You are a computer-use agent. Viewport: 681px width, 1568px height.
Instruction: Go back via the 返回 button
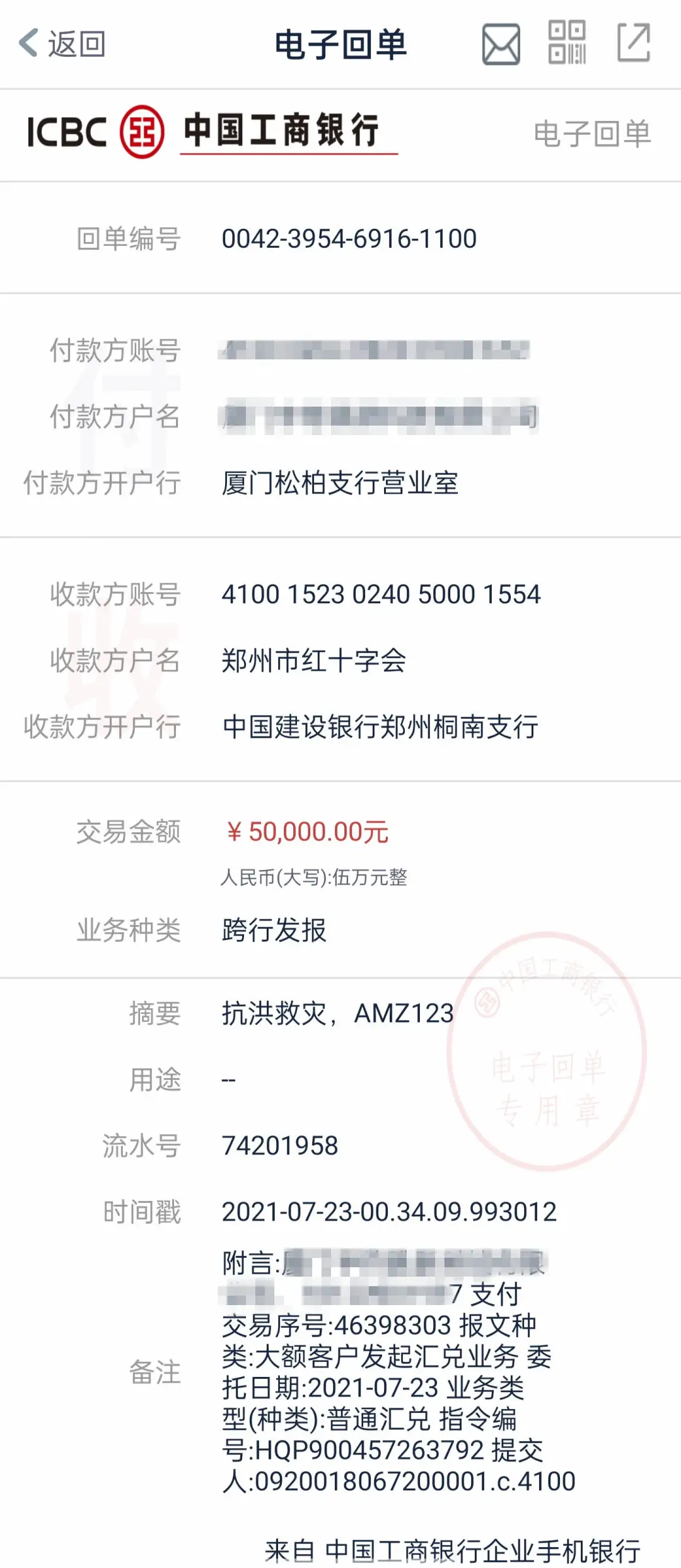62,44
